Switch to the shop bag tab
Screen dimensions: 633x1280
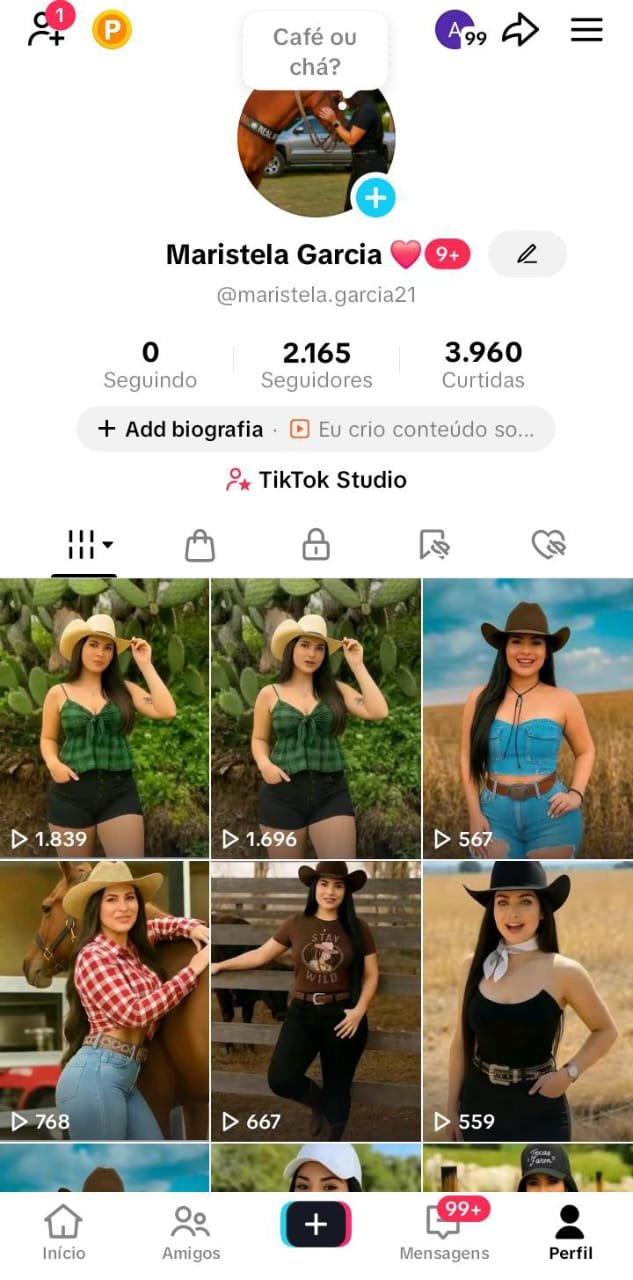click(x=200, y=545)
